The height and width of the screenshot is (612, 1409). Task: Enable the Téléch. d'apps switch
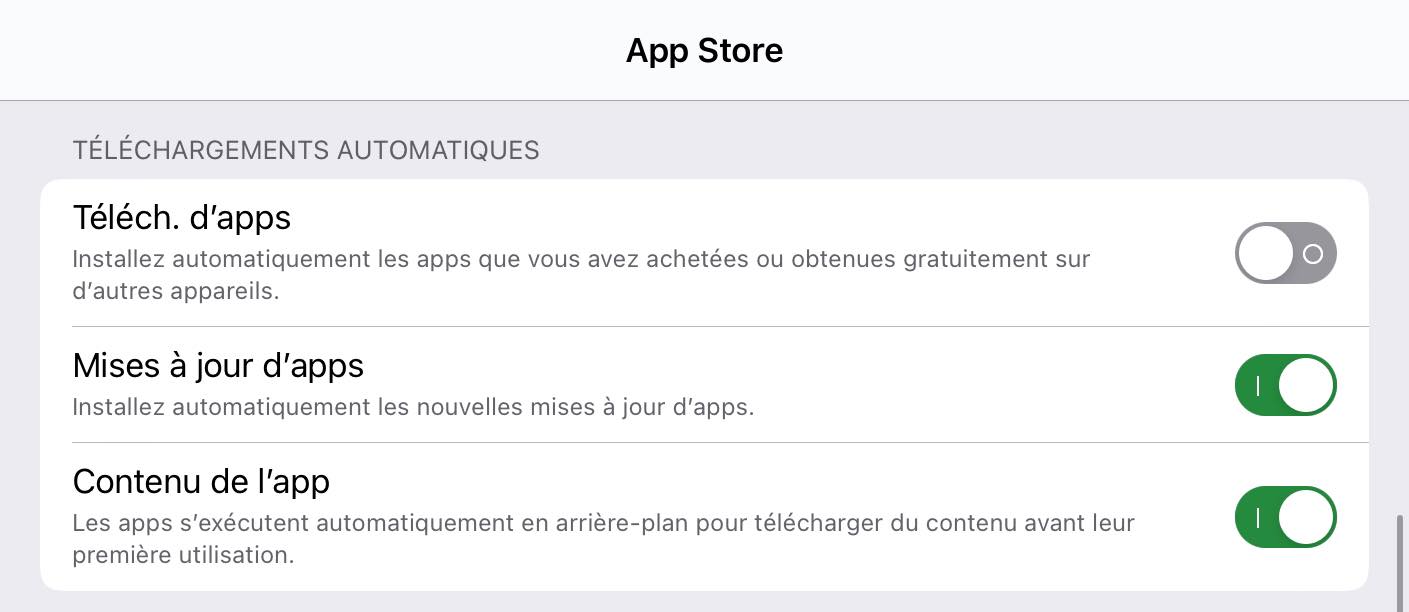coord(1285,253)
